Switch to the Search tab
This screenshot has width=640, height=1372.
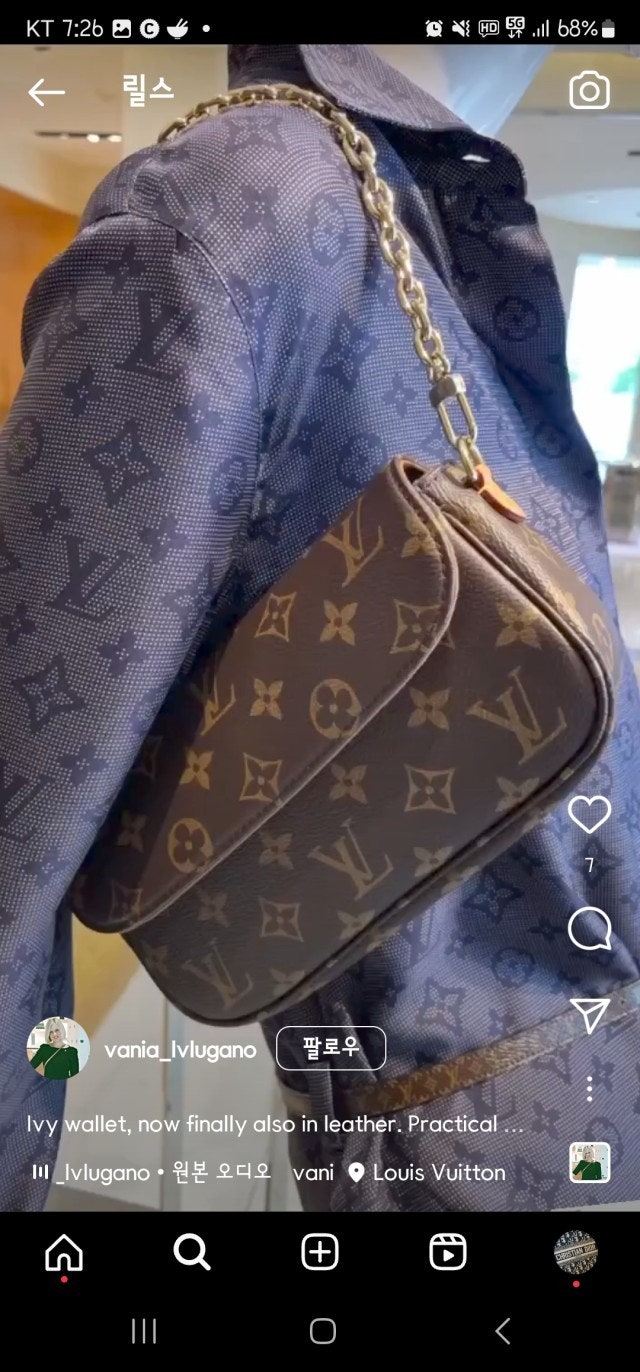191,1251
